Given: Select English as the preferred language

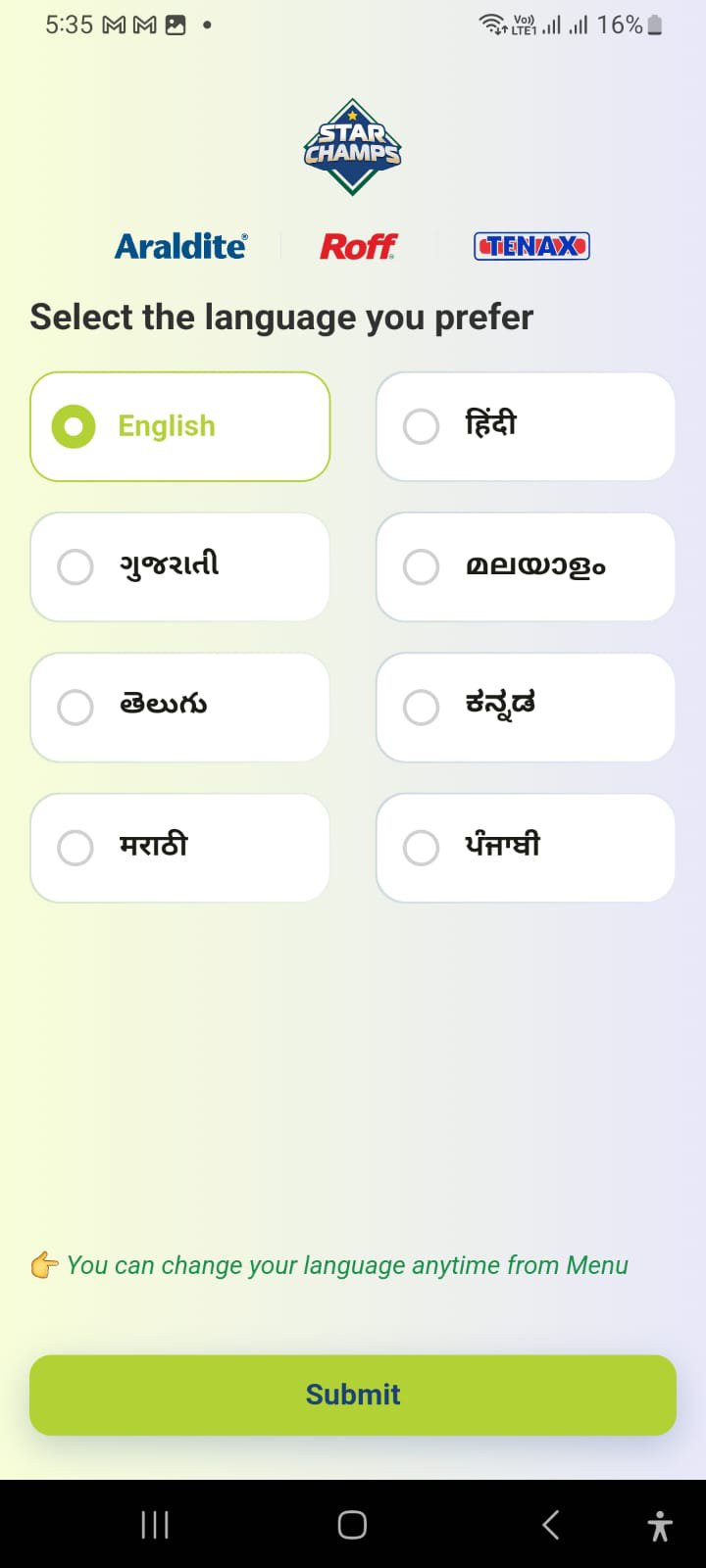Looking at the screenshot, I should (x=179, y=426).
